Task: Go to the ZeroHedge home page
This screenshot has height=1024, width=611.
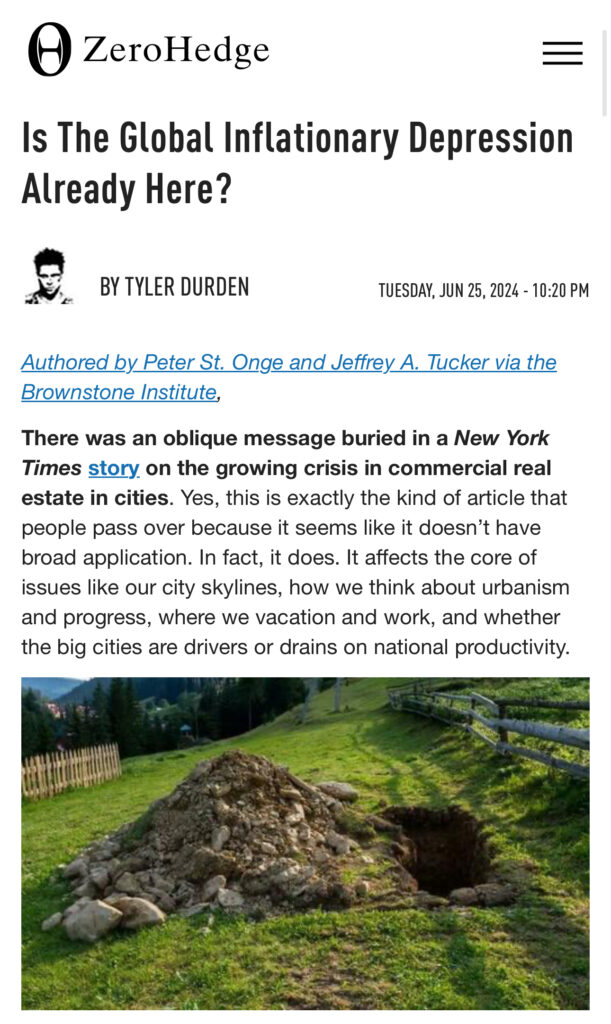Action: point(148,50)
